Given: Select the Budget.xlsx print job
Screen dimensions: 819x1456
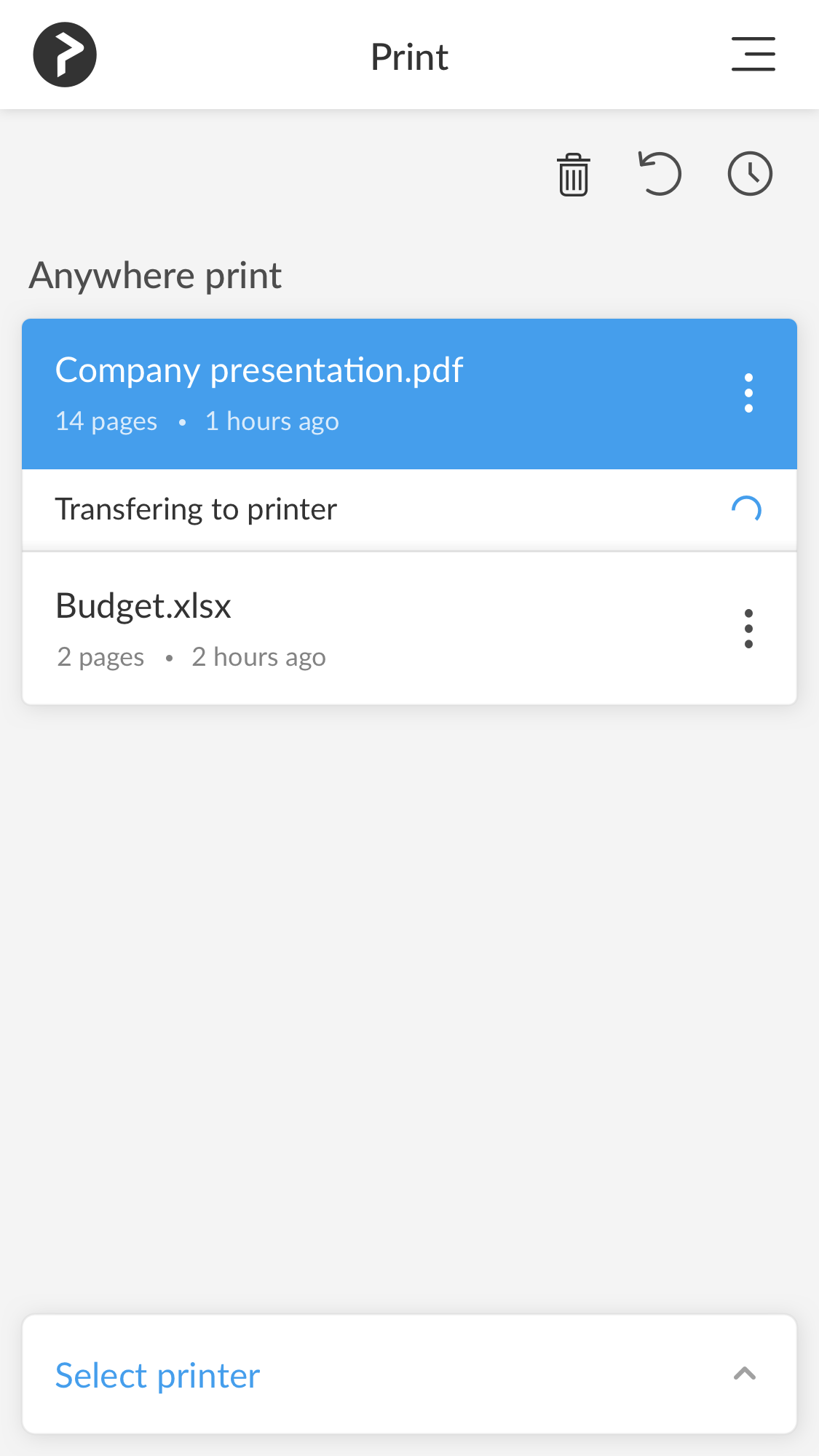Looking at the screenshot, I should pos(409,629).
